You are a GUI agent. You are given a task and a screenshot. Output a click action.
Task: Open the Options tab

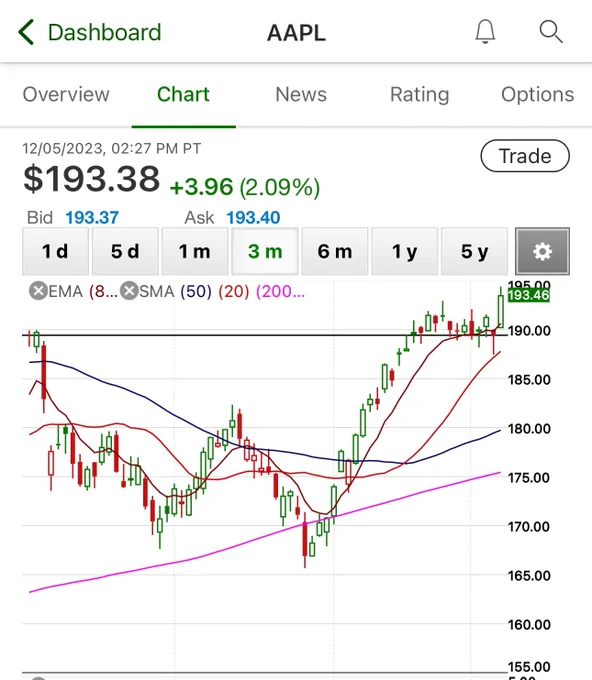pos(537,95)
